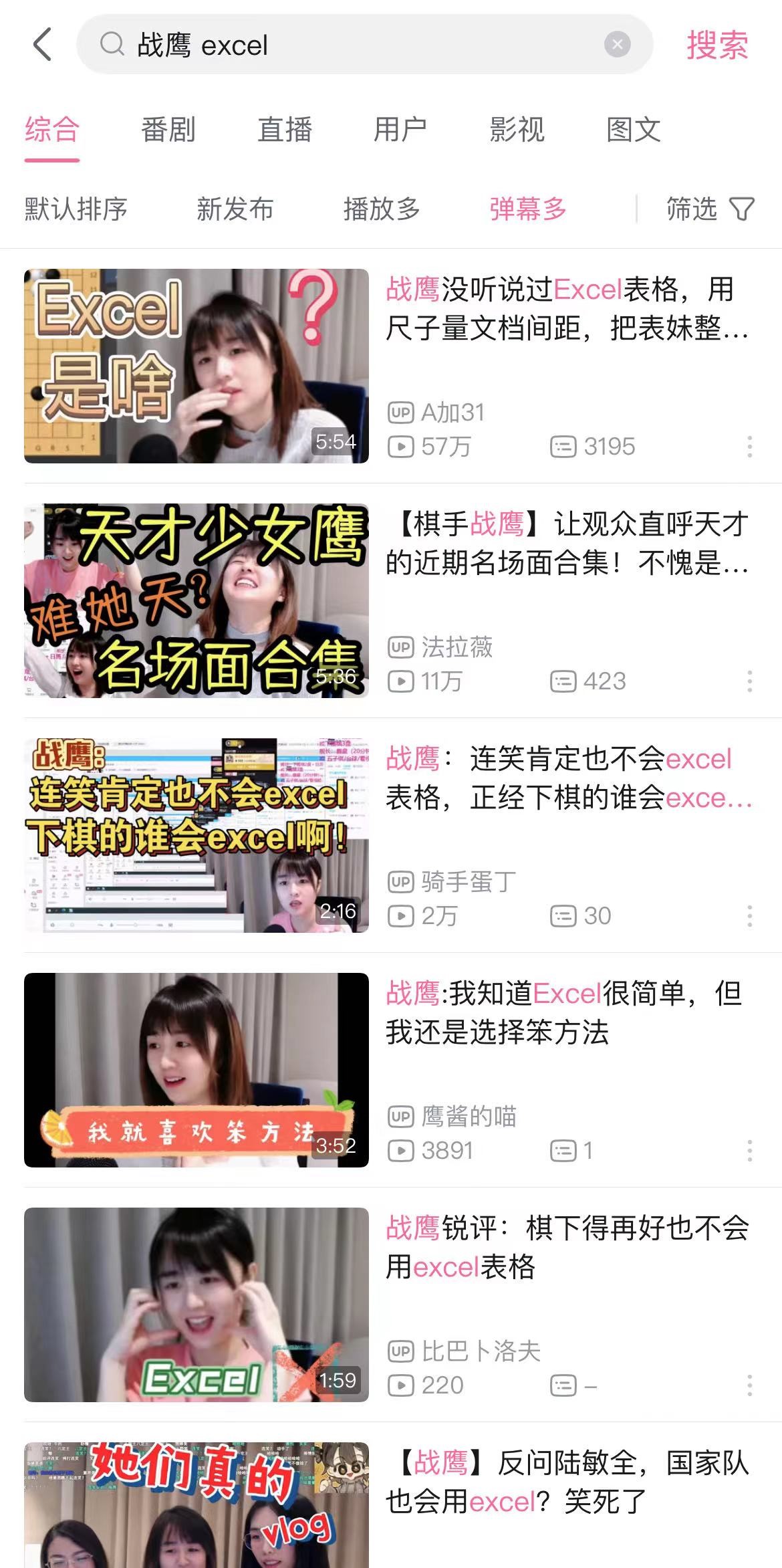The height and width of the screenshot is (1568, 782).
Task: Click the play count icon showing 57万
Action: [x=402, y=448]
